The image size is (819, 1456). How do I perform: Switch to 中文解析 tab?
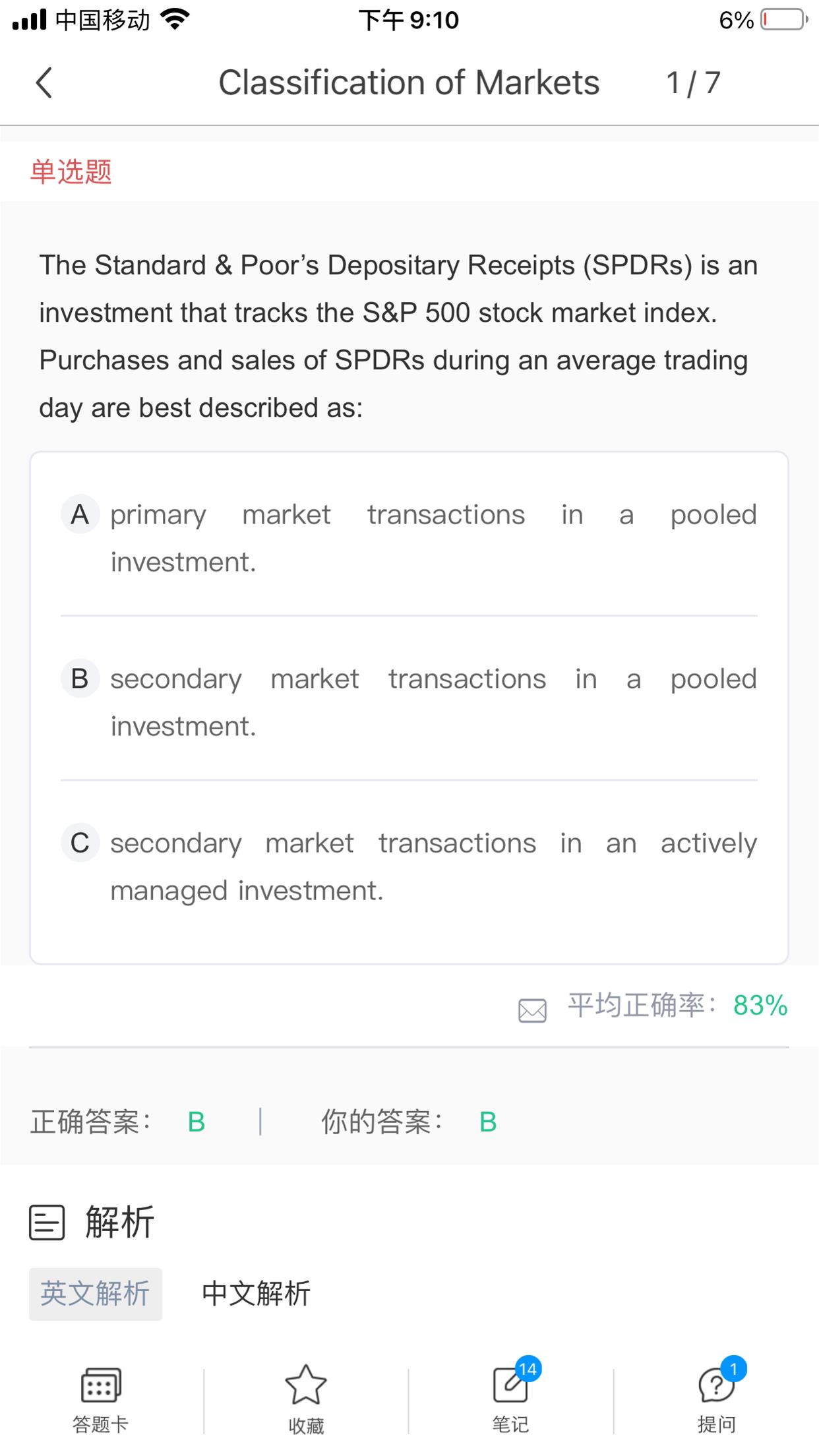(256, 1294)
